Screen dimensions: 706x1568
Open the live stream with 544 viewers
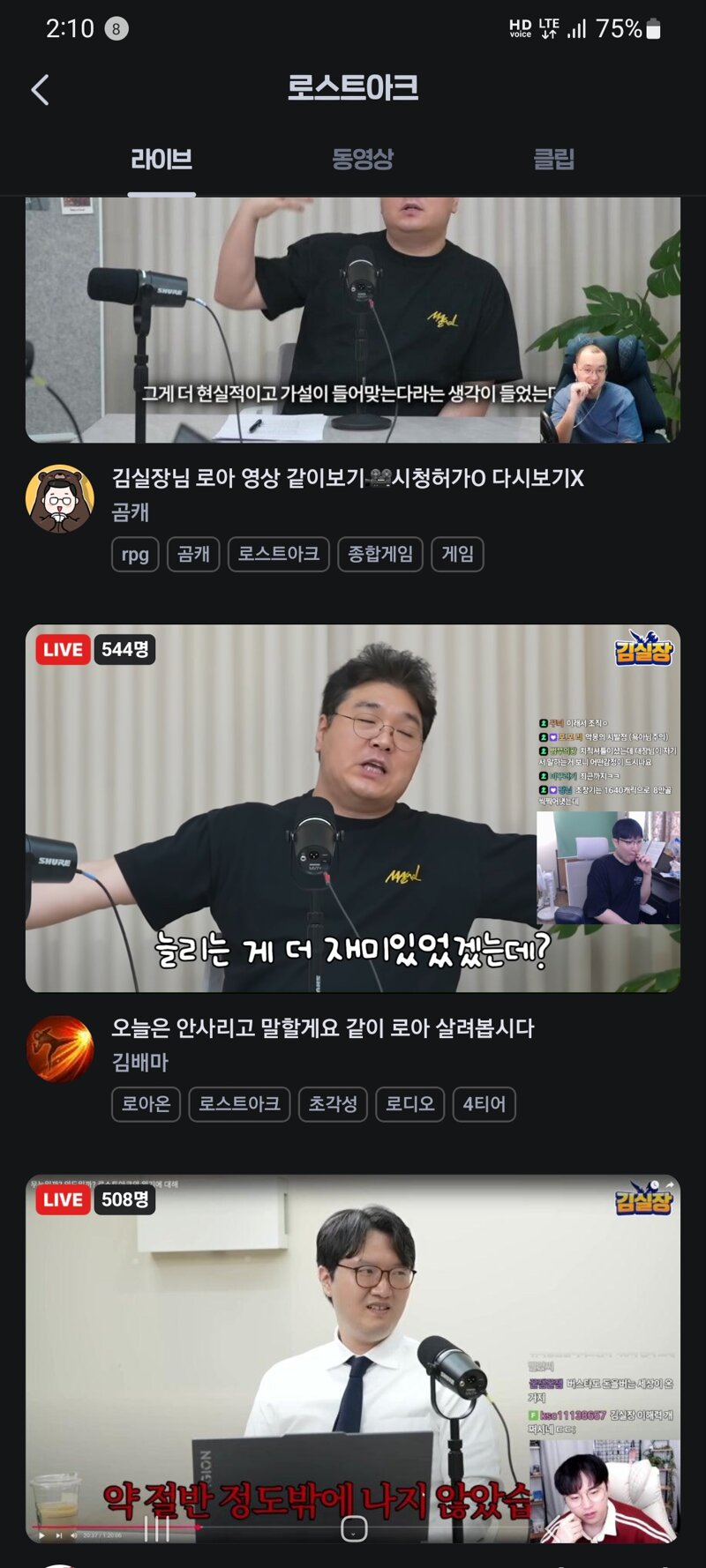point(353,808)
